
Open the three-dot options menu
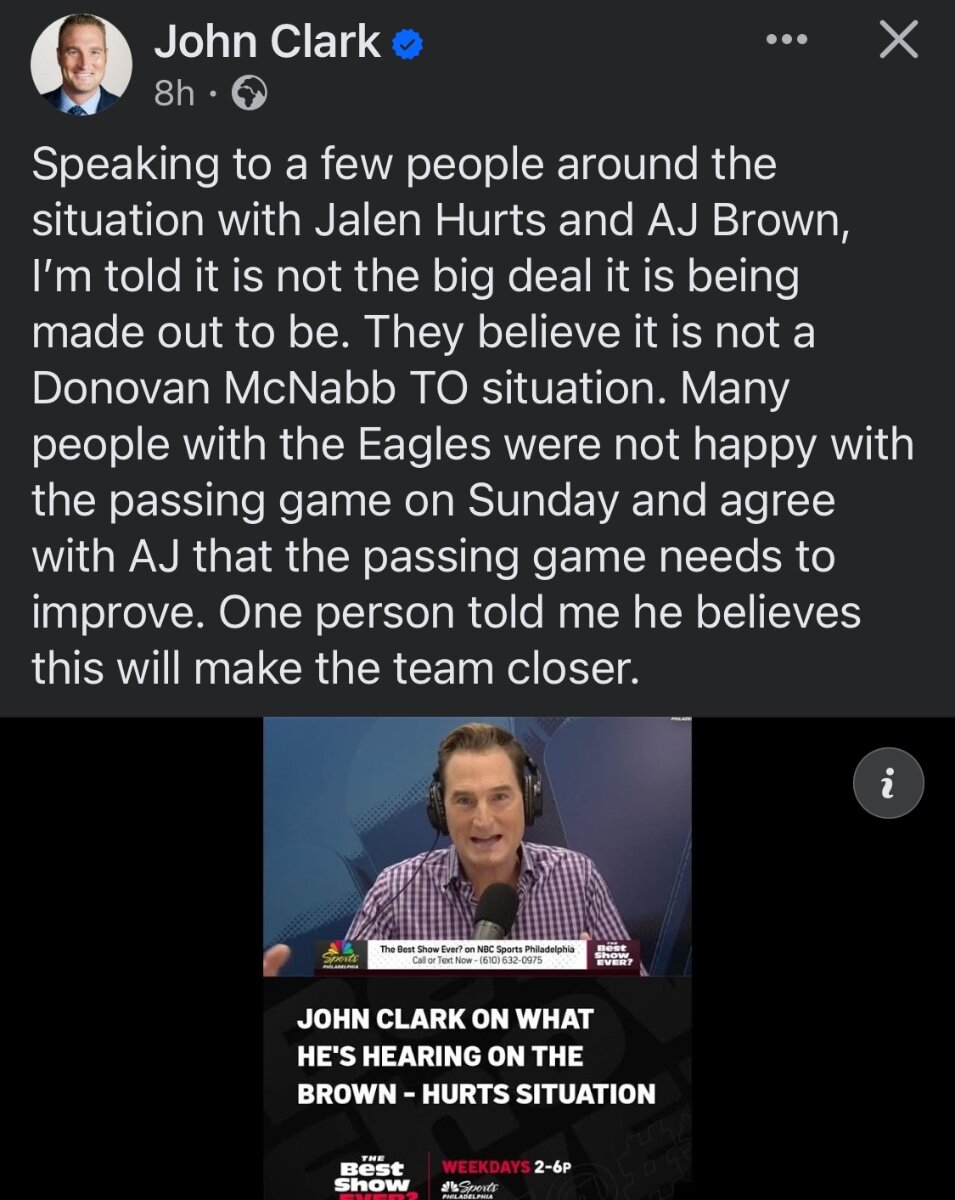coord(785,41)
